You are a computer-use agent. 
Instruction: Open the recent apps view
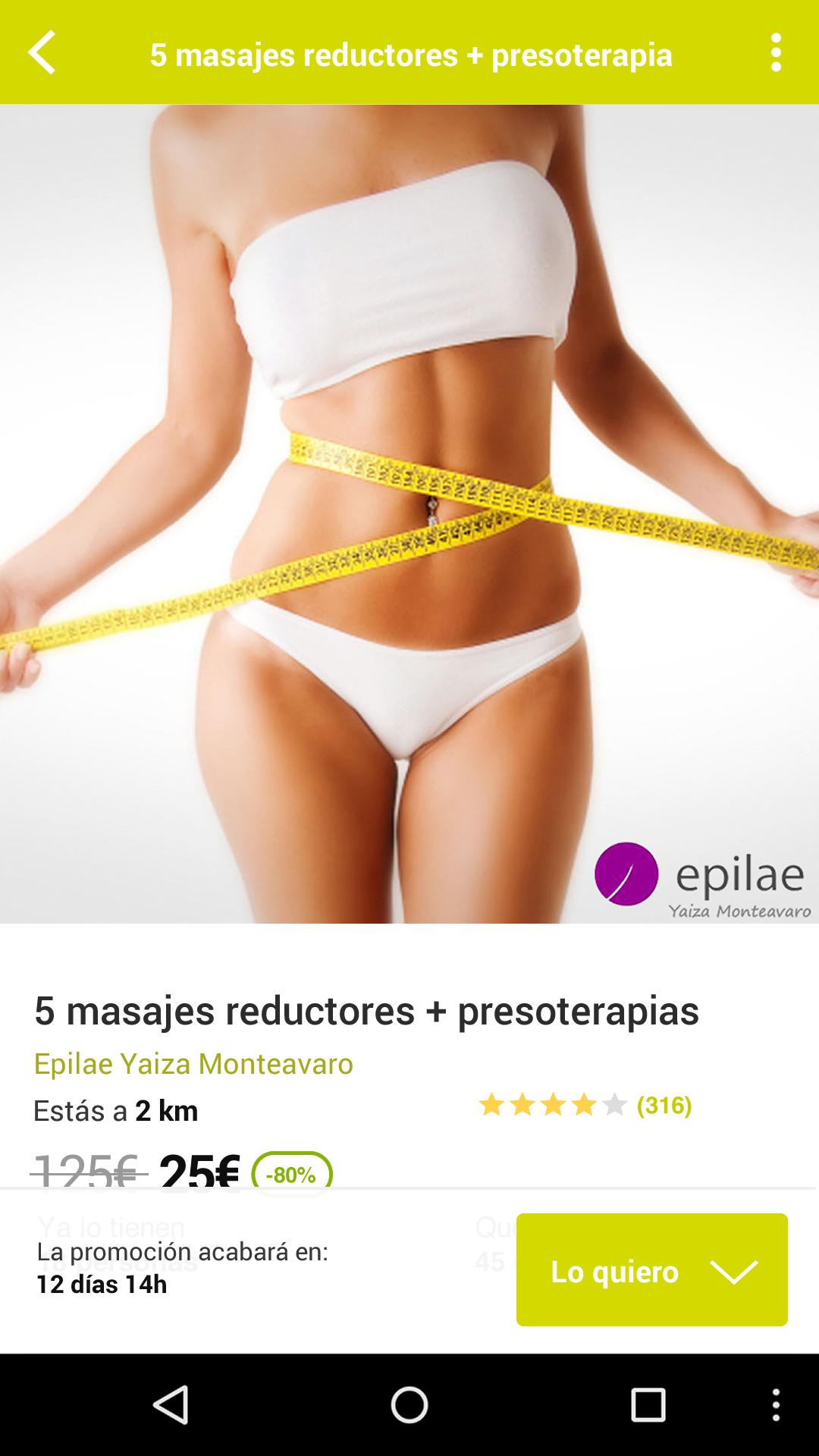point(648,1405)
